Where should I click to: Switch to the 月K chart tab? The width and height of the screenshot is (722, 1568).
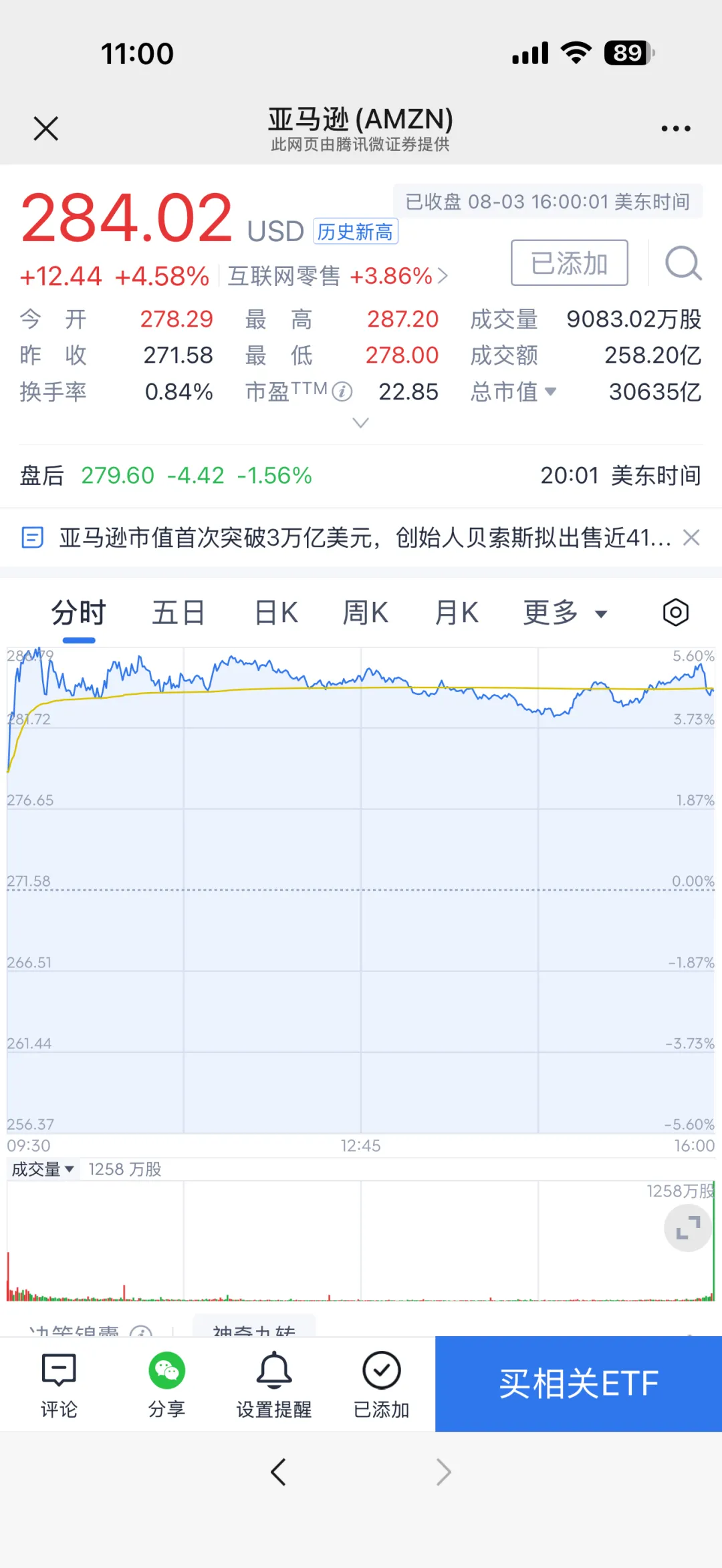point(457,613)
